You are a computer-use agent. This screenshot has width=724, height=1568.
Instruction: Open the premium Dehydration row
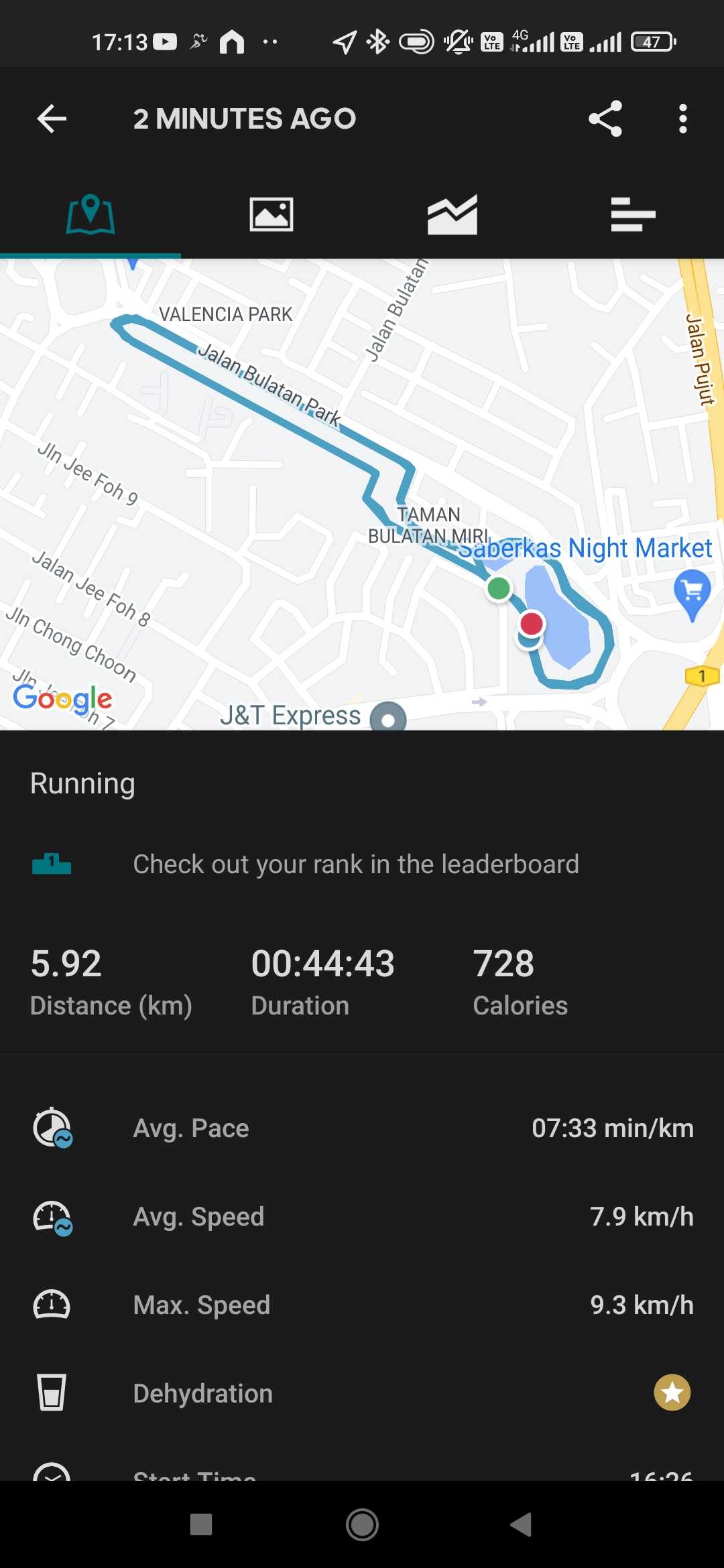click(x=362, y=1393)
